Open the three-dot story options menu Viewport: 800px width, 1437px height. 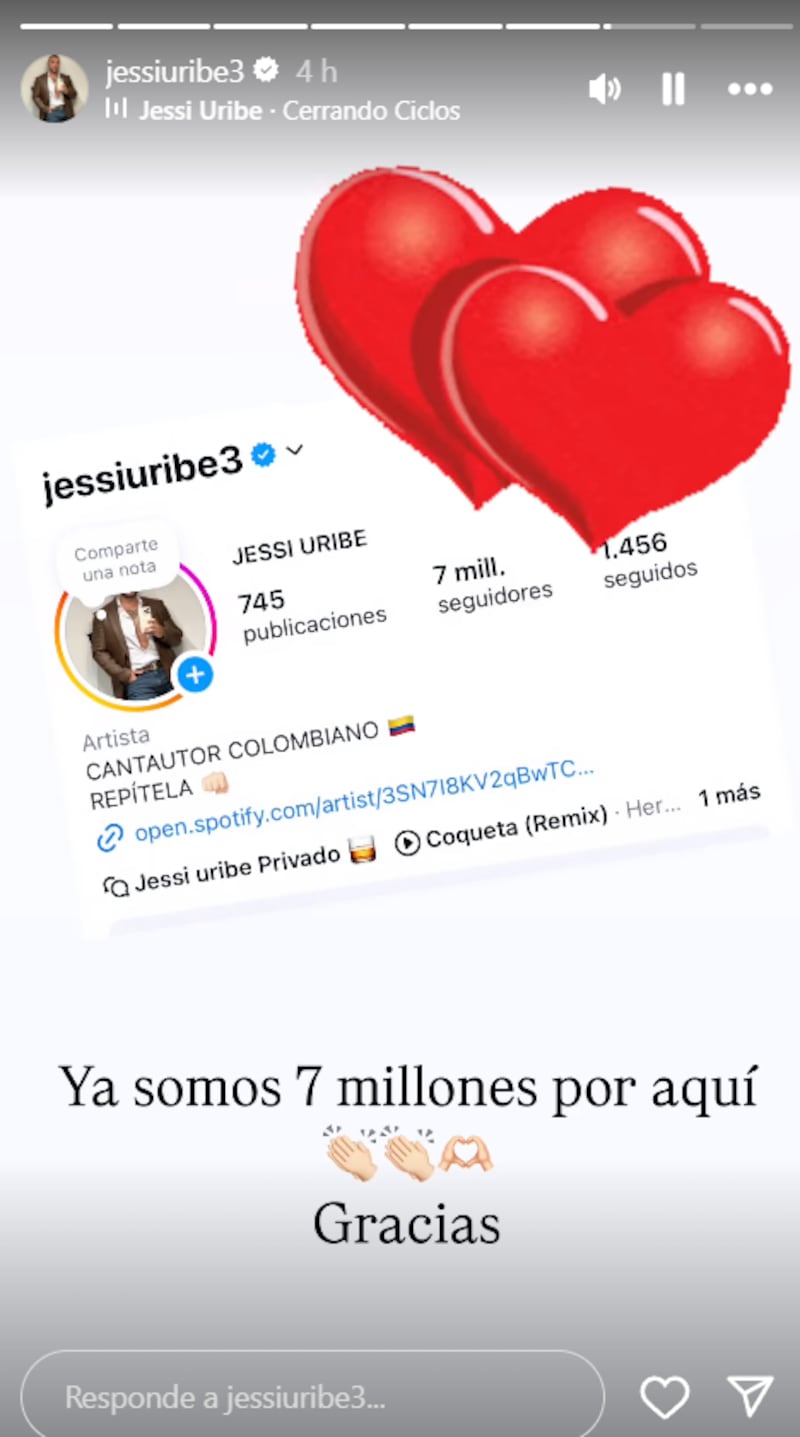pos(749,89)
